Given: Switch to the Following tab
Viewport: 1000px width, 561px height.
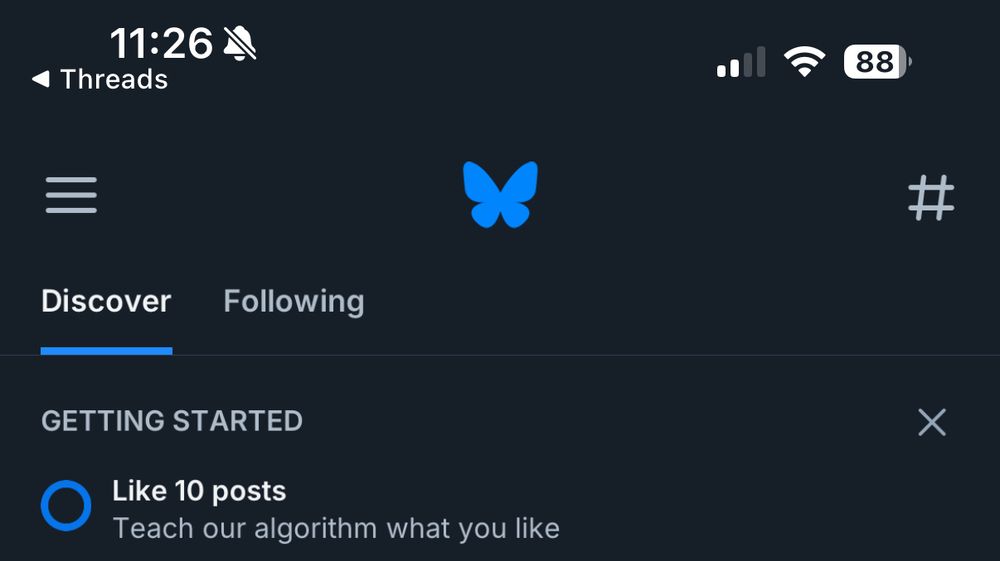Looking at the screenshot, I should click(x=293, y=301).
